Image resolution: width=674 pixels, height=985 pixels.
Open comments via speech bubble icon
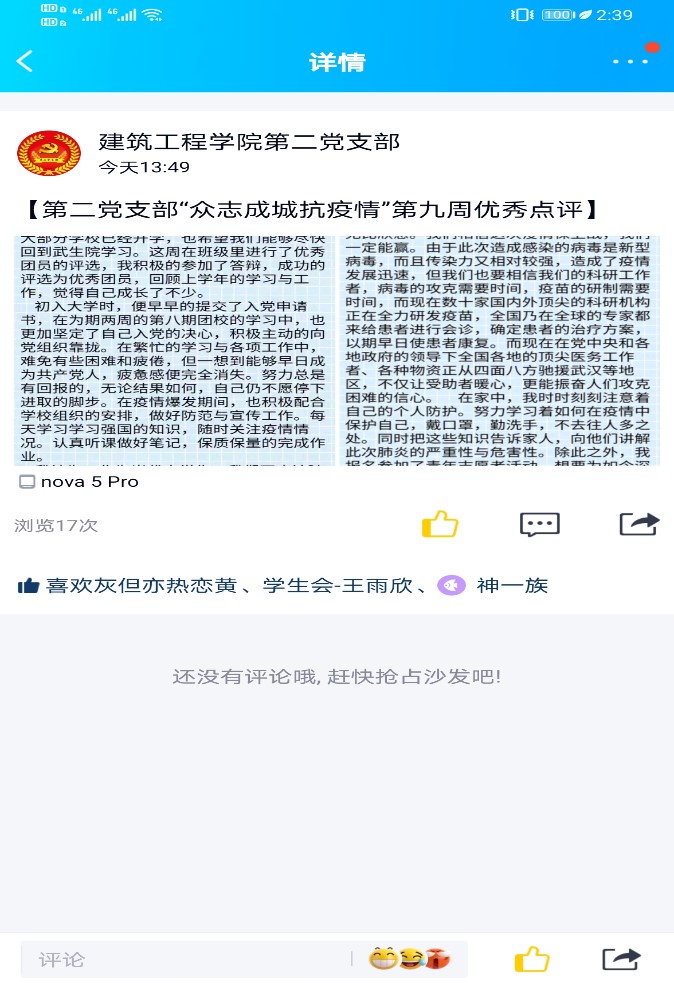tap(539, 524)
